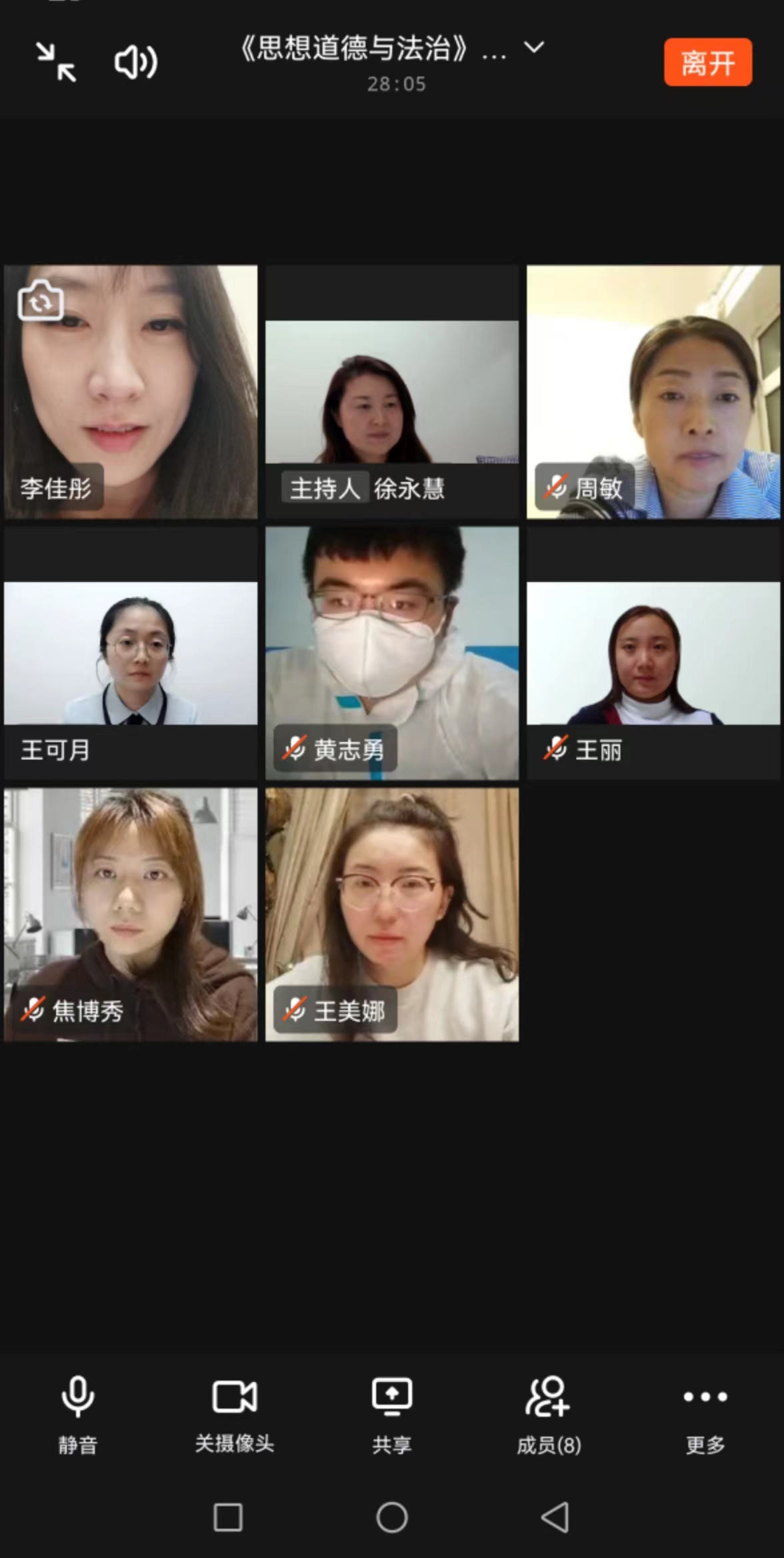
Task: Select 黄志勇's video tile
Action: tap(392, 653)
